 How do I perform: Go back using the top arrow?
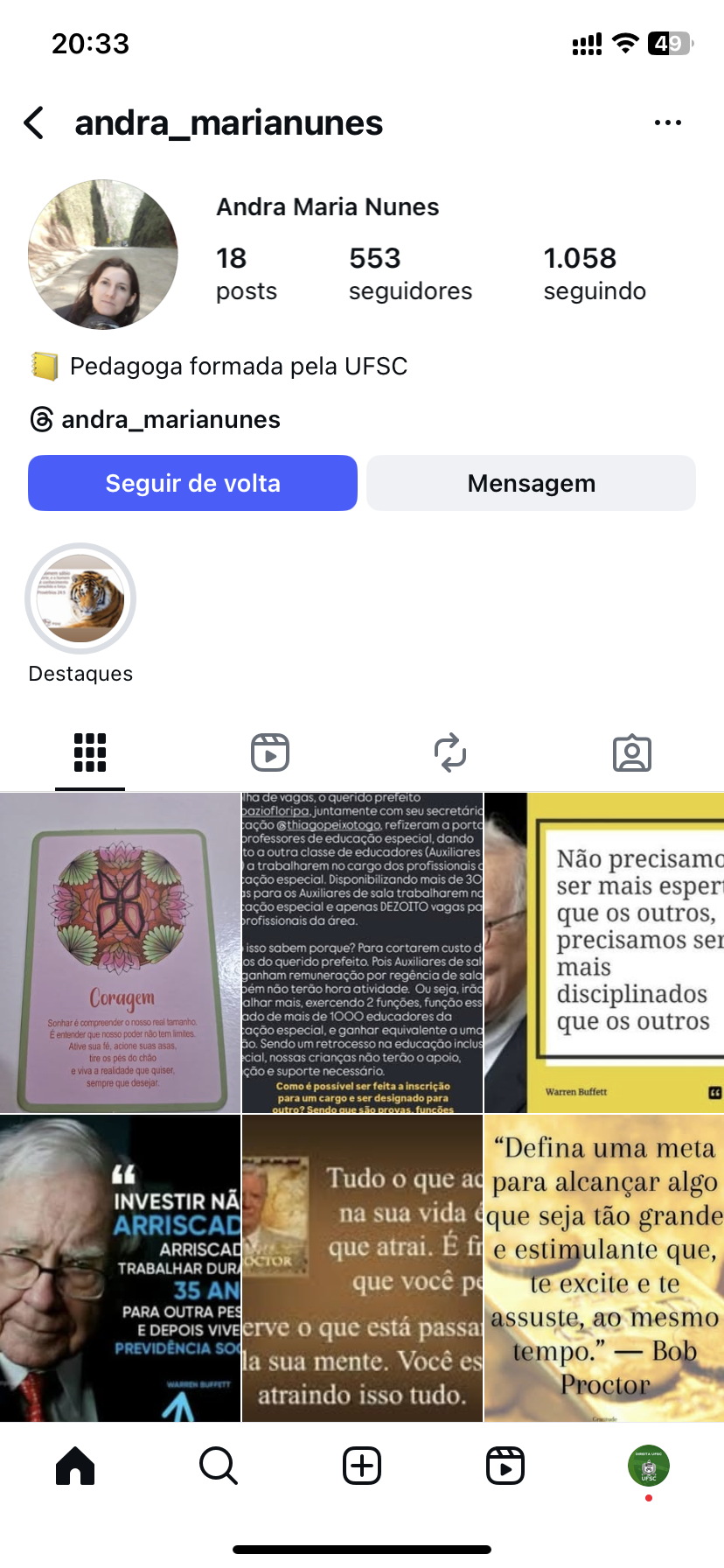(35, 123)
